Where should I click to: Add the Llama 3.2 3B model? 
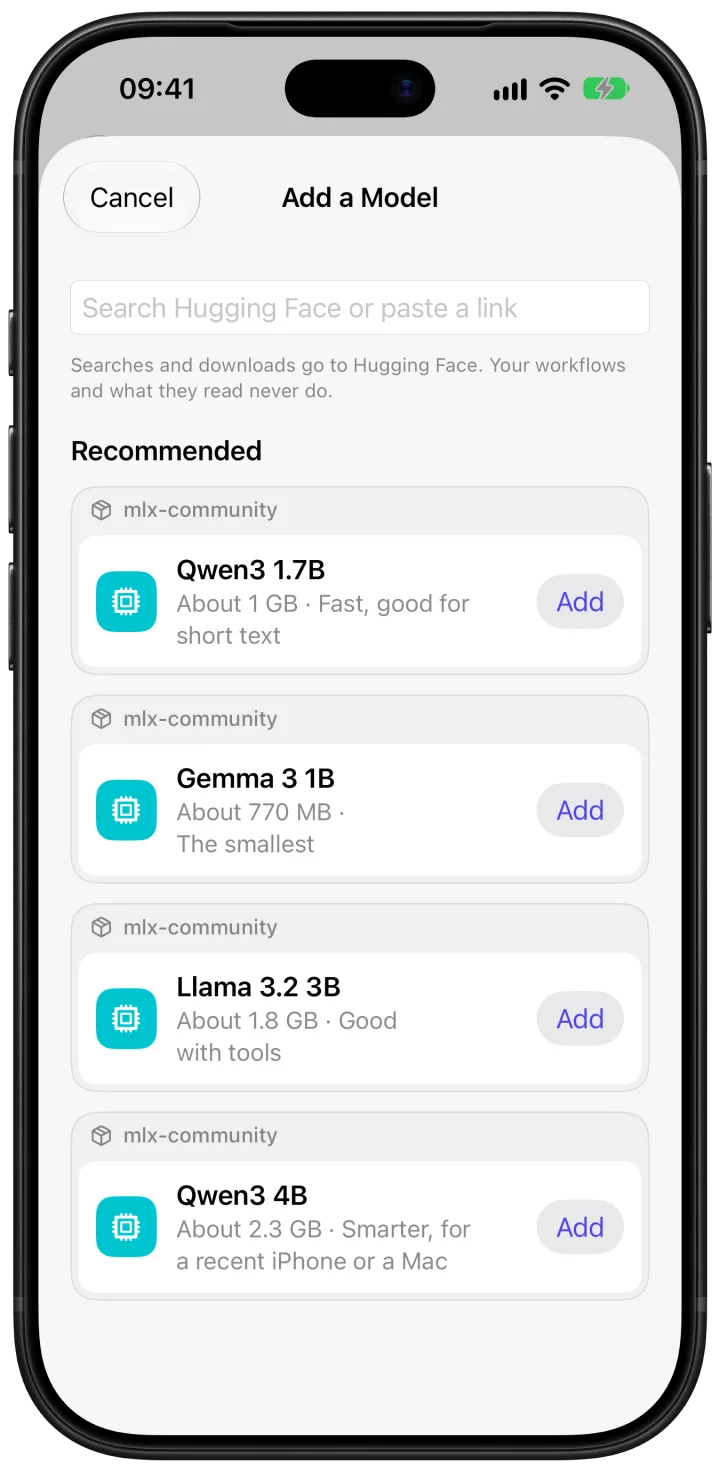point(580,1019)
